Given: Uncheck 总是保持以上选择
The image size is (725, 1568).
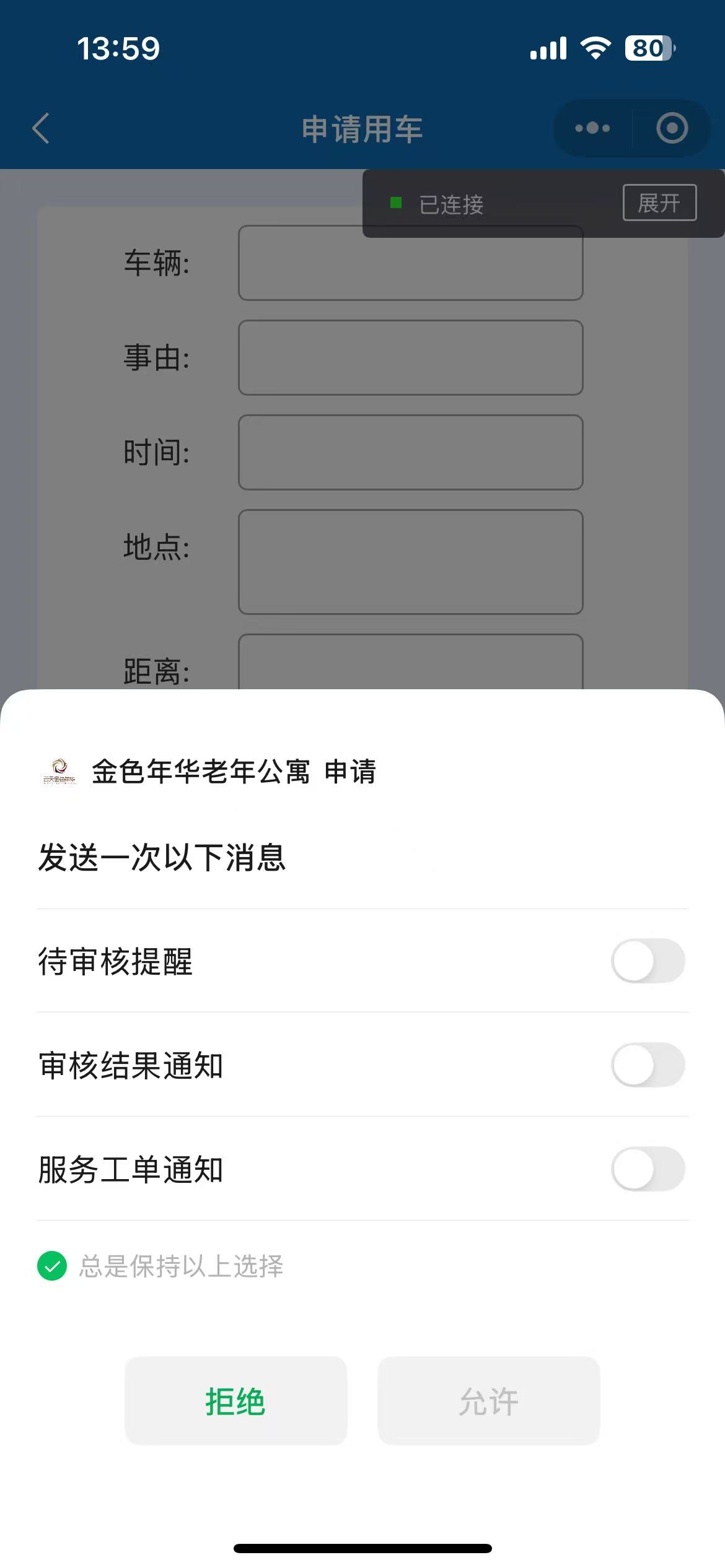Looking at the screenshot, I should coord(52,1266).
